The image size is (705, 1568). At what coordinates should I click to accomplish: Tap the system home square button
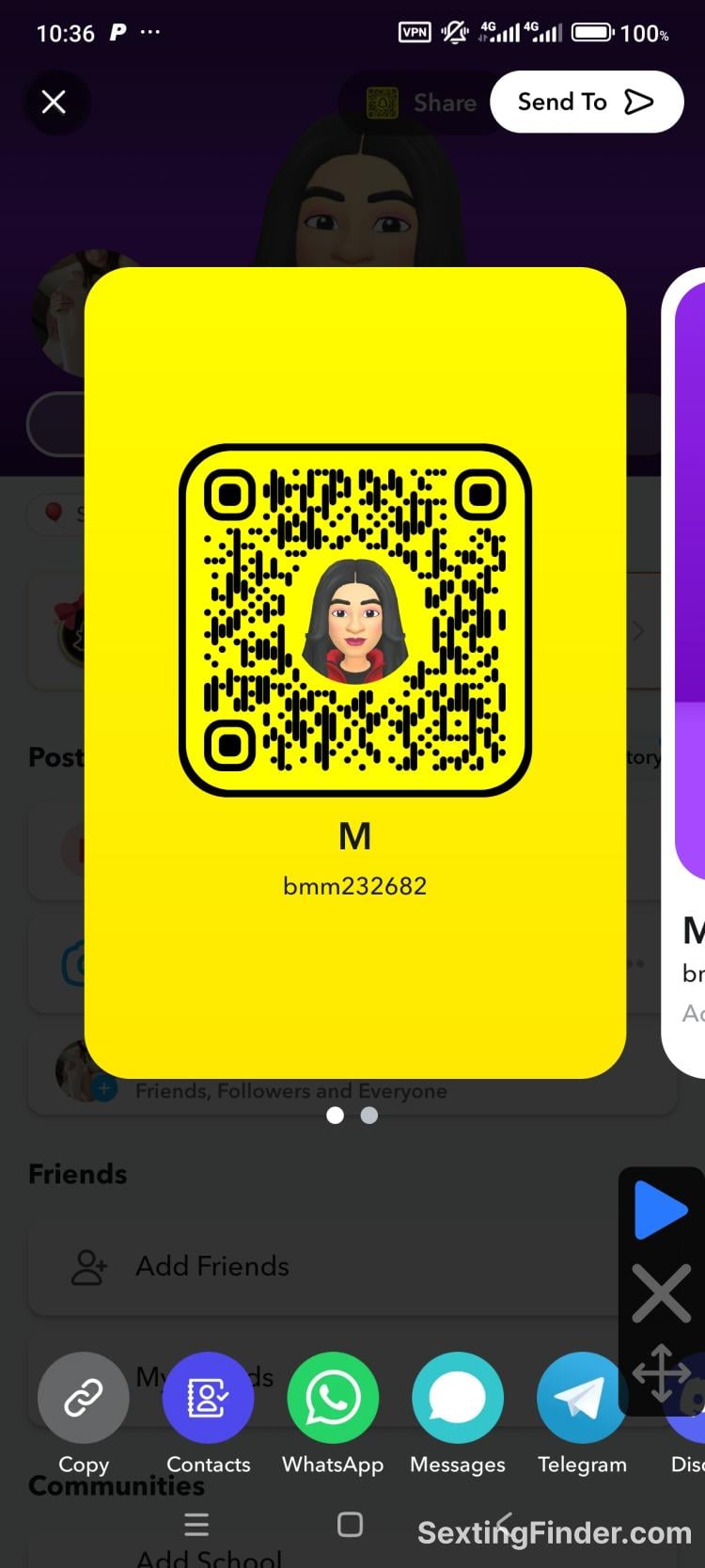tap(350, 1524)
